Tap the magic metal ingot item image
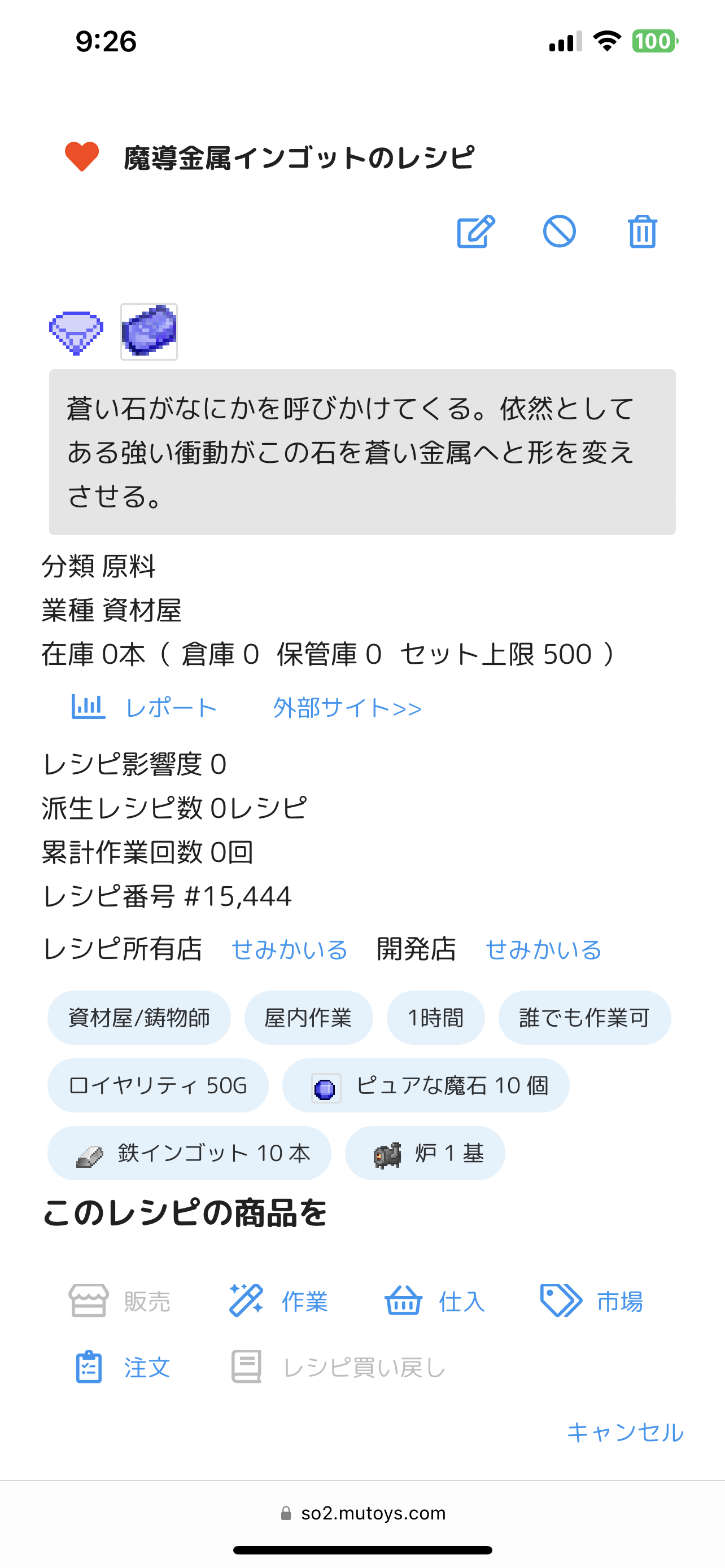The height and width of the screenshot is (1568, 725). coord(149,332)
